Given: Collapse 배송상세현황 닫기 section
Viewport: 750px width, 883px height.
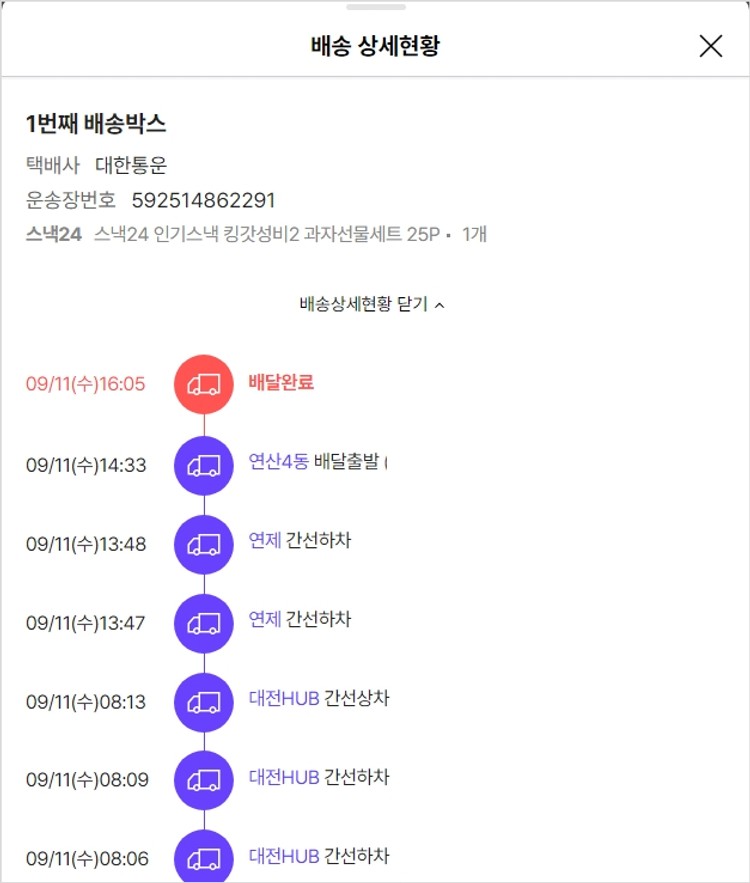Looking at the screenshot, I should tap(372, 304).
